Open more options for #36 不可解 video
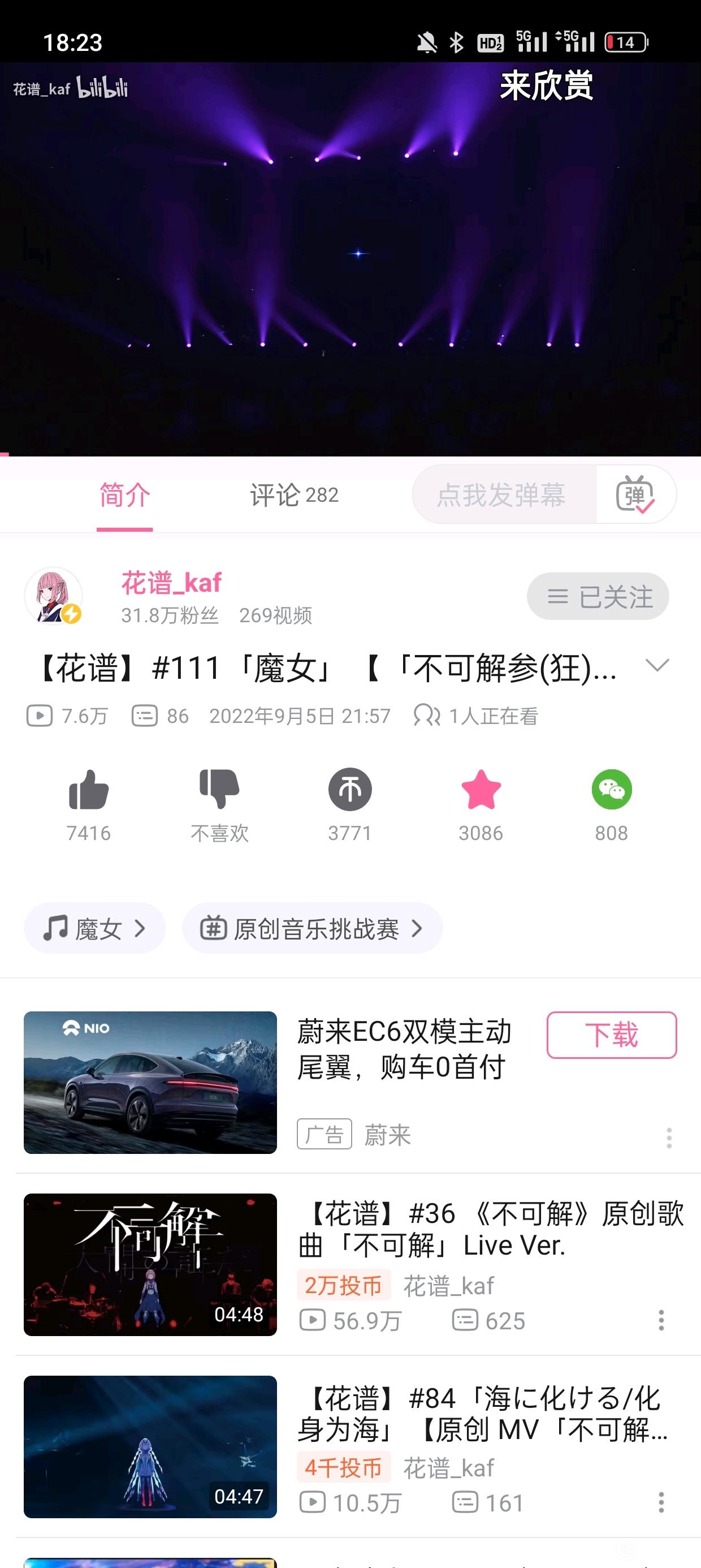This screenshot has width=701, height=1568. (661, 1320)
